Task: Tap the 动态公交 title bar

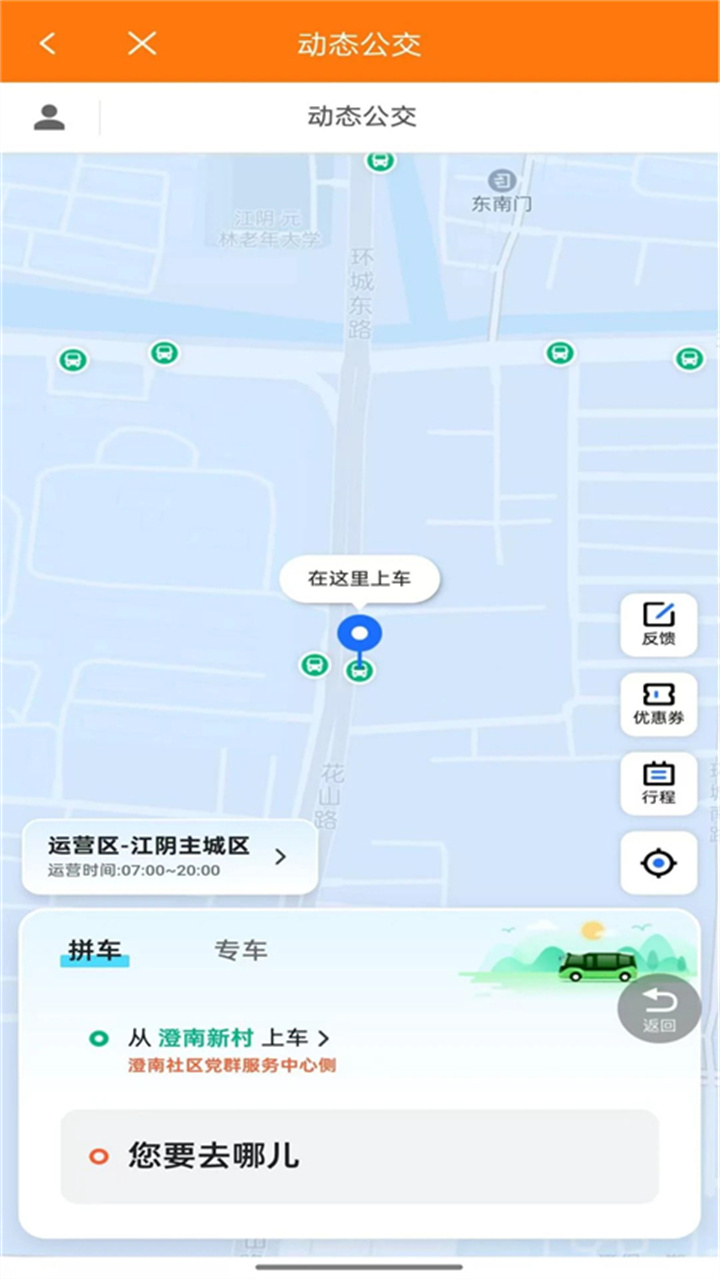Action: click(360, 44)
